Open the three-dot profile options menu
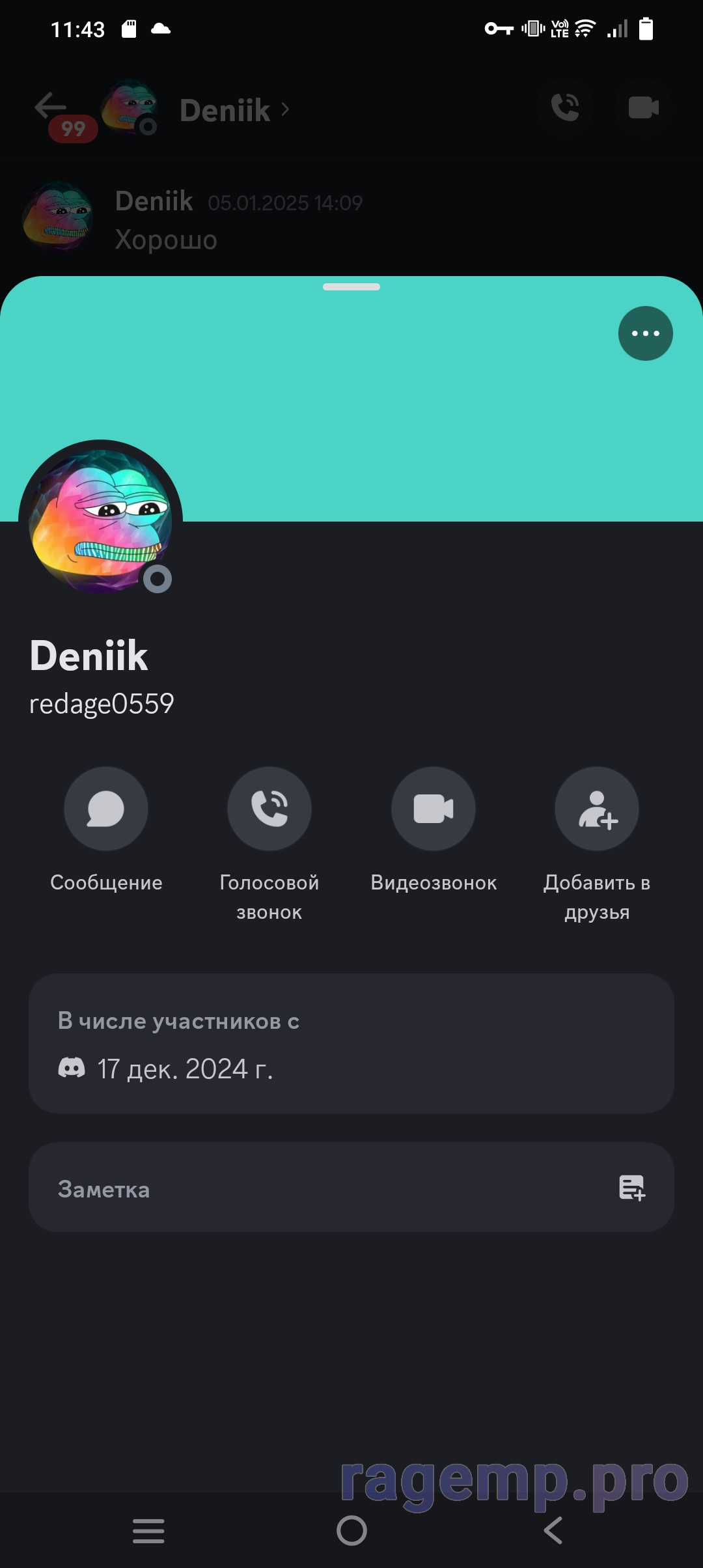Image resolution: width=703 pixels, height=1568 pixels. pyautogui.click(x=645, y=333)
